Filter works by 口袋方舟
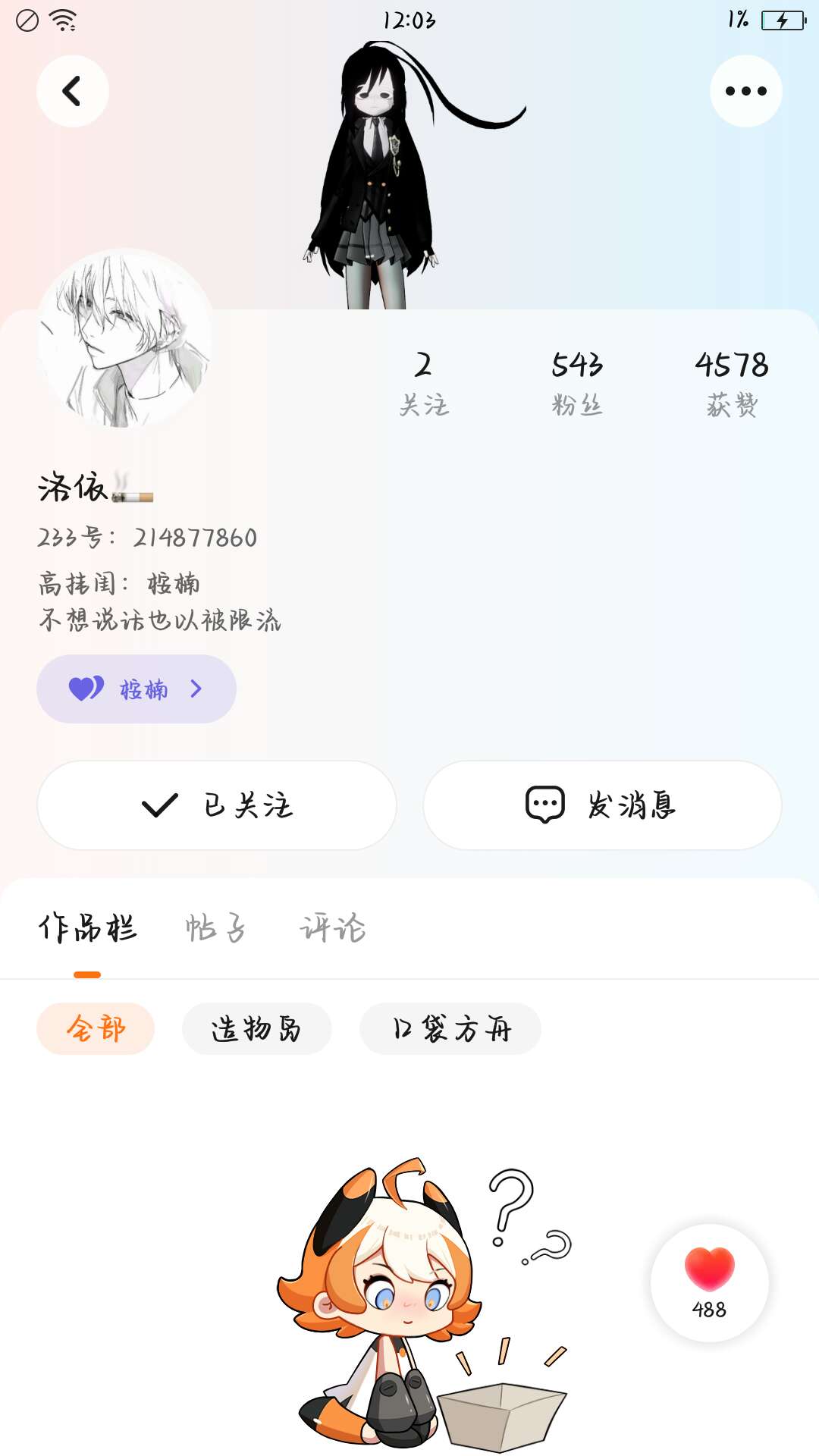 coord(450,1029)
